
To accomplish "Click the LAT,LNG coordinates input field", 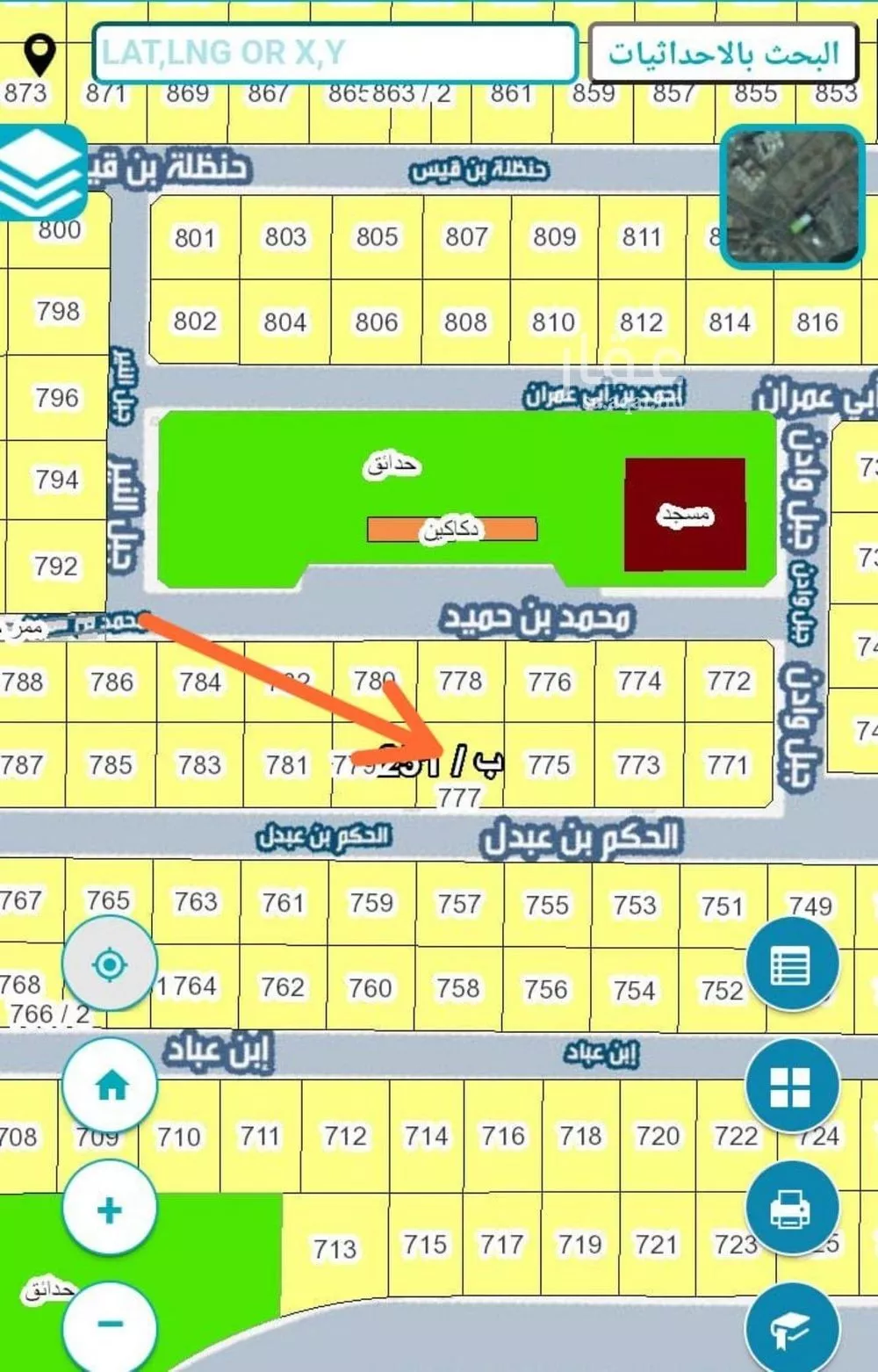I will coord(336,54).
